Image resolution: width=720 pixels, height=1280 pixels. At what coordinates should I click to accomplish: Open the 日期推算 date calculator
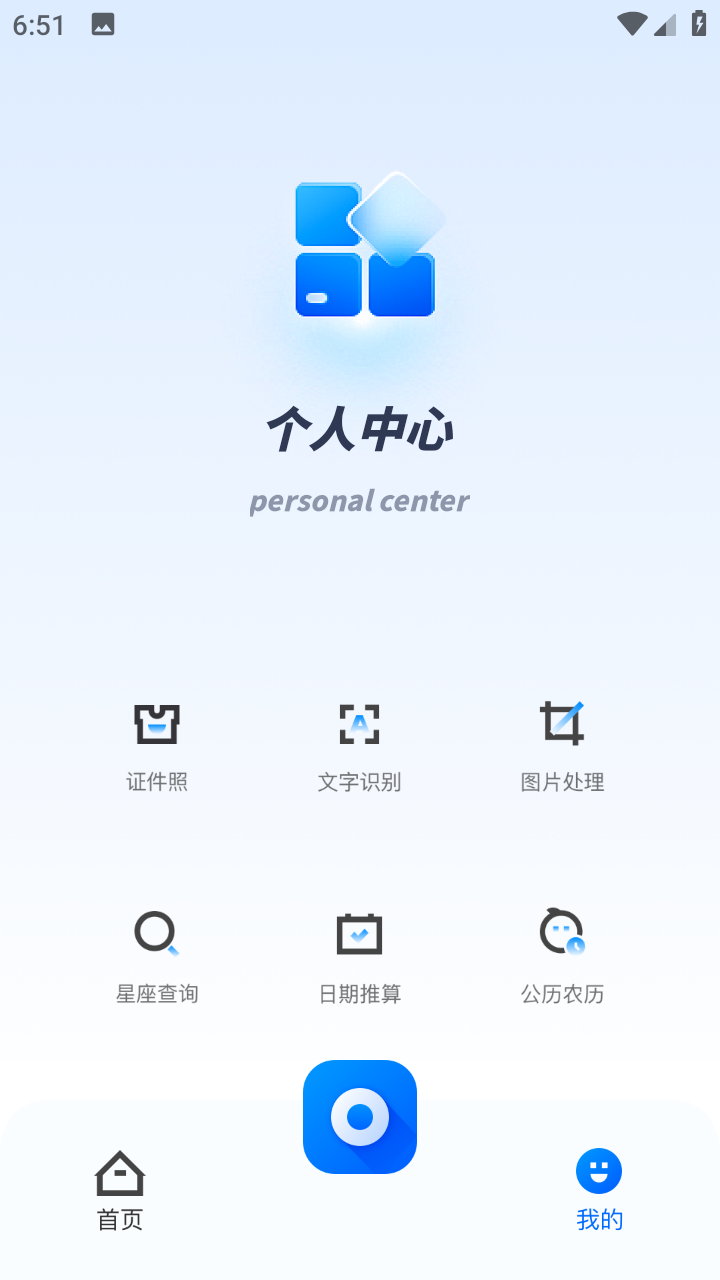click(x=360, y=957)
